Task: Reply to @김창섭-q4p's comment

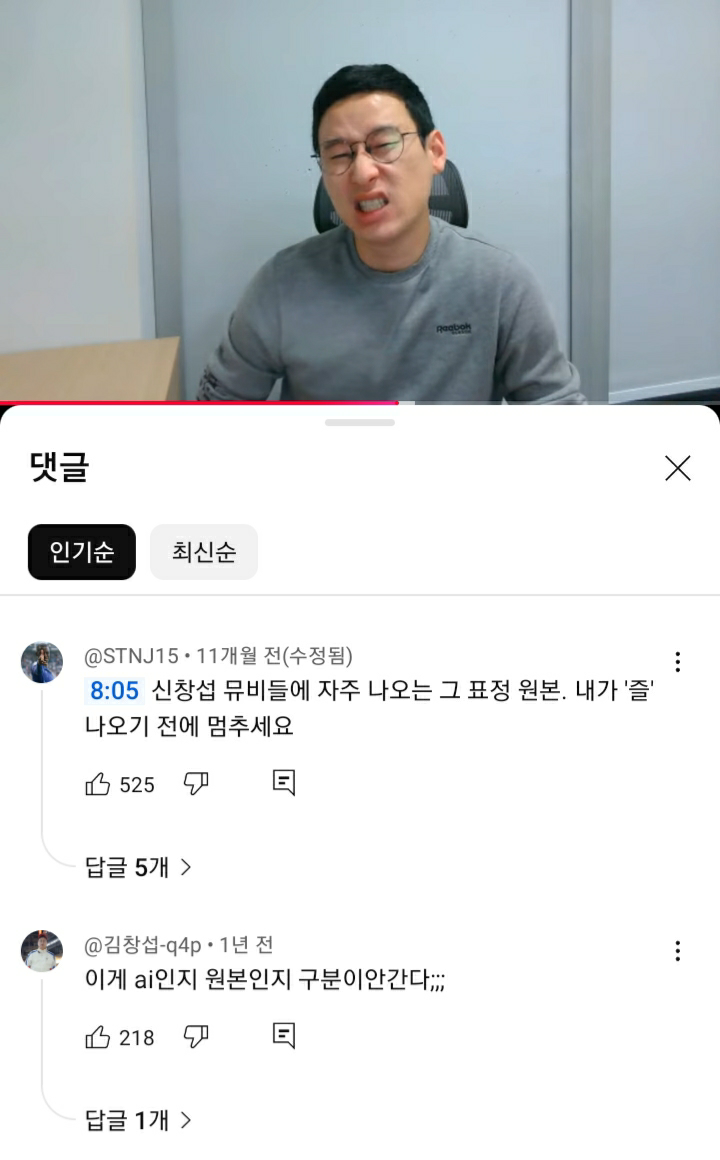Action: click(284, 1036)
